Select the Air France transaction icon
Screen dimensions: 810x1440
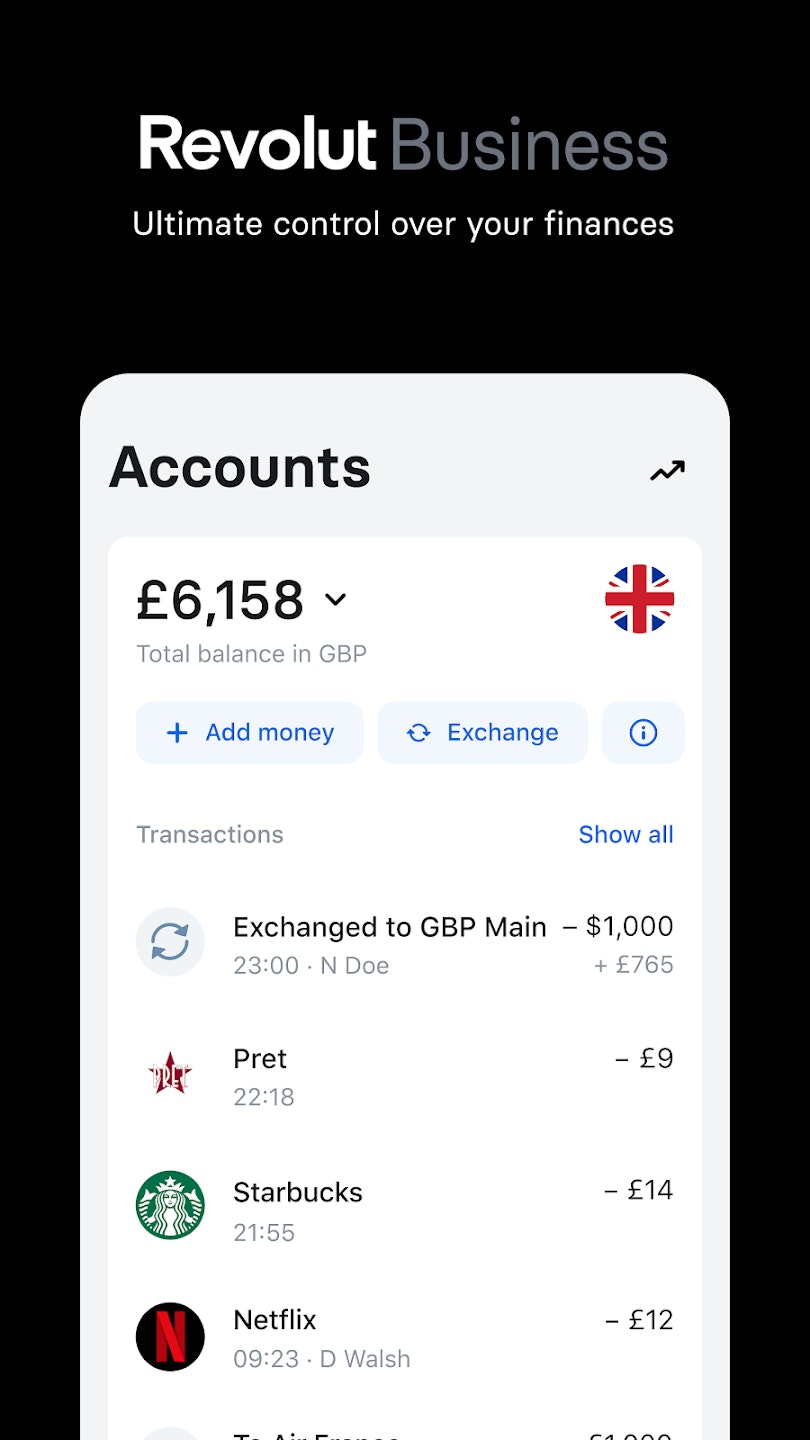[x=170, y=1433]
